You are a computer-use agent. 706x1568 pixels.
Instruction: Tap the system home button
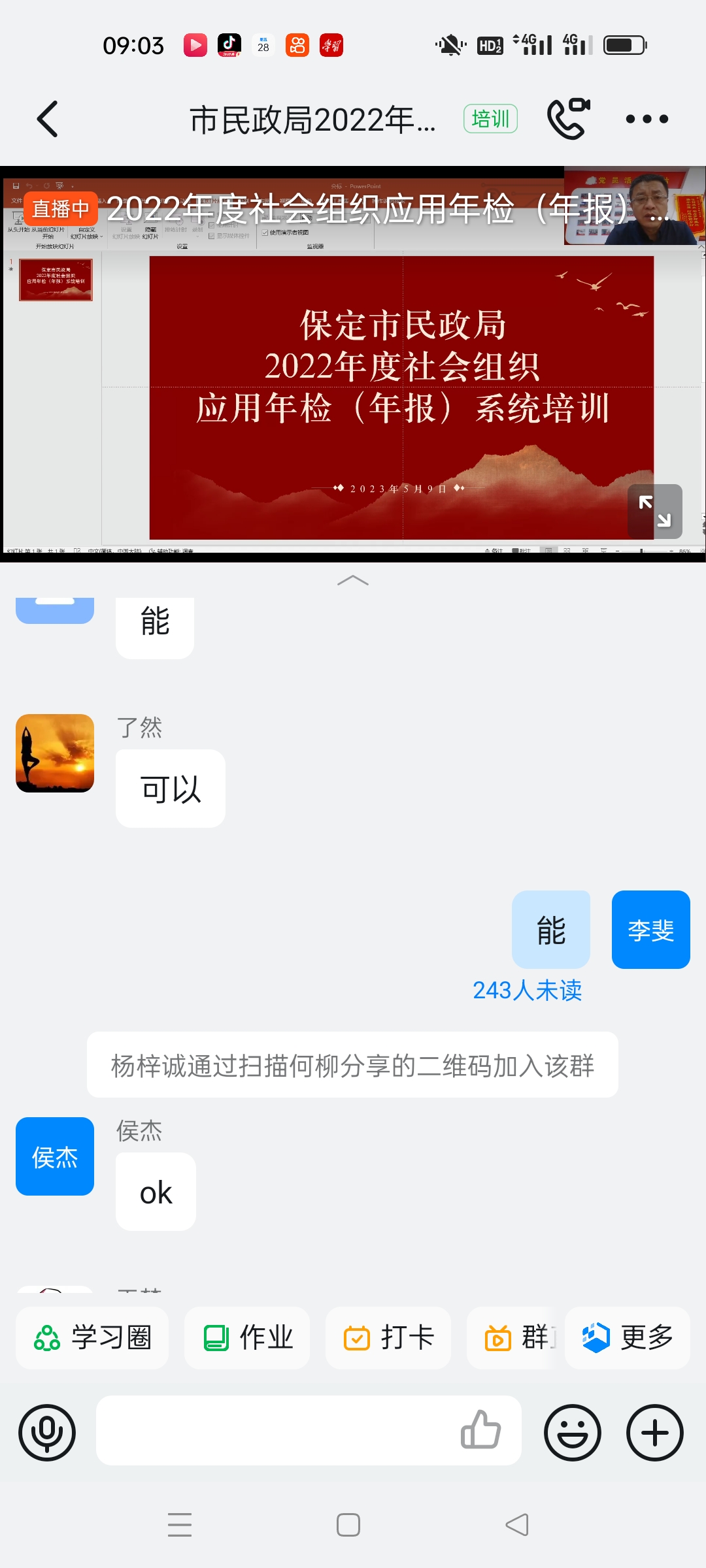348,1525
